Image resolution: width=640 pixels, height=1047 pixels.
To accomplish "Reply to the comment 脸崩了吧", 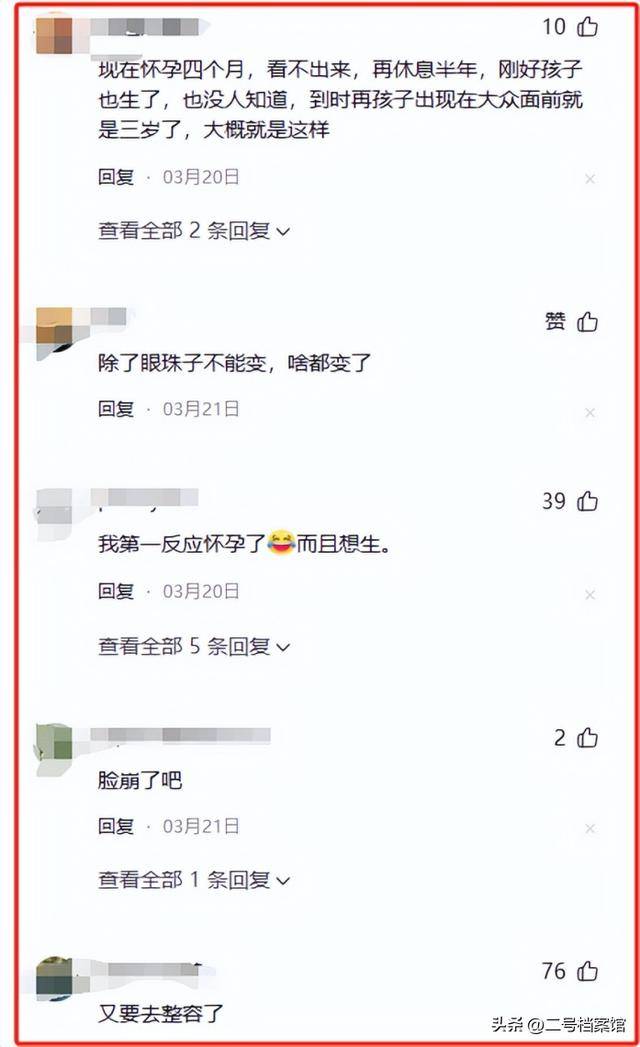I will tap(116, 826).
